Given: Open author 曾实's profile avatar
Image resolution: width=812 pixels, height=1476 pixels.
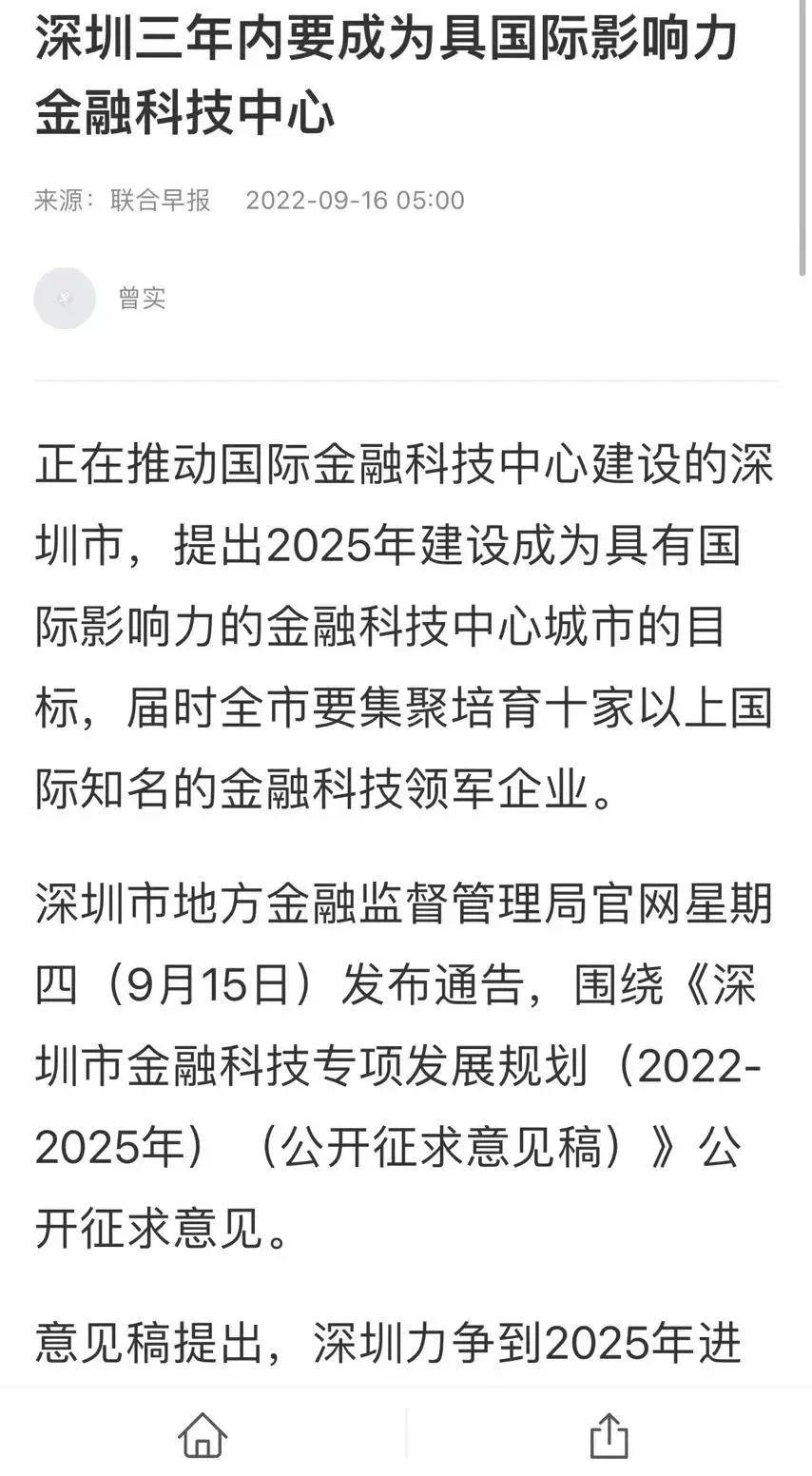Looking at the screenshot, I should 65,299.
